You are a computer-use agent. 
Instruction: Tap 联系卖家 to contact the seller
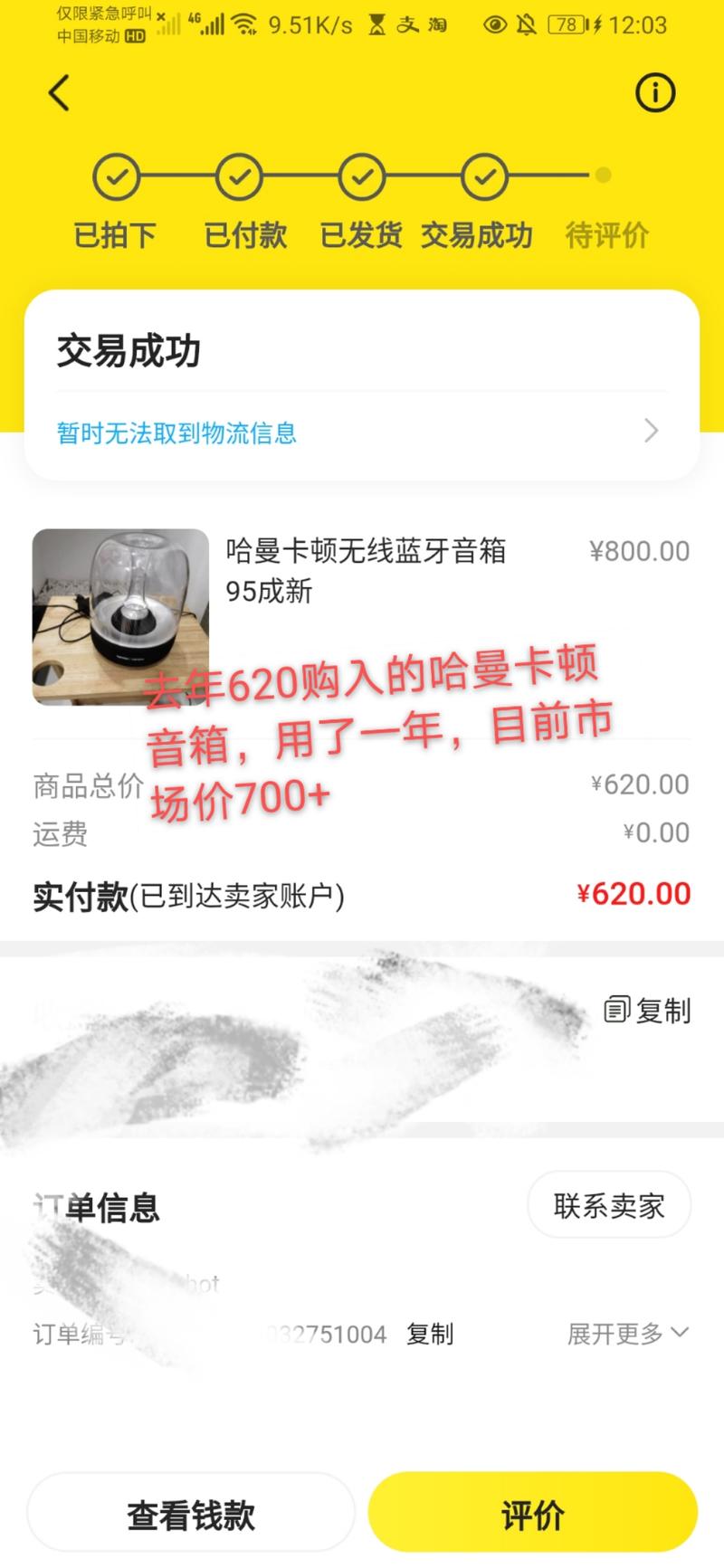click(609, 1203)
